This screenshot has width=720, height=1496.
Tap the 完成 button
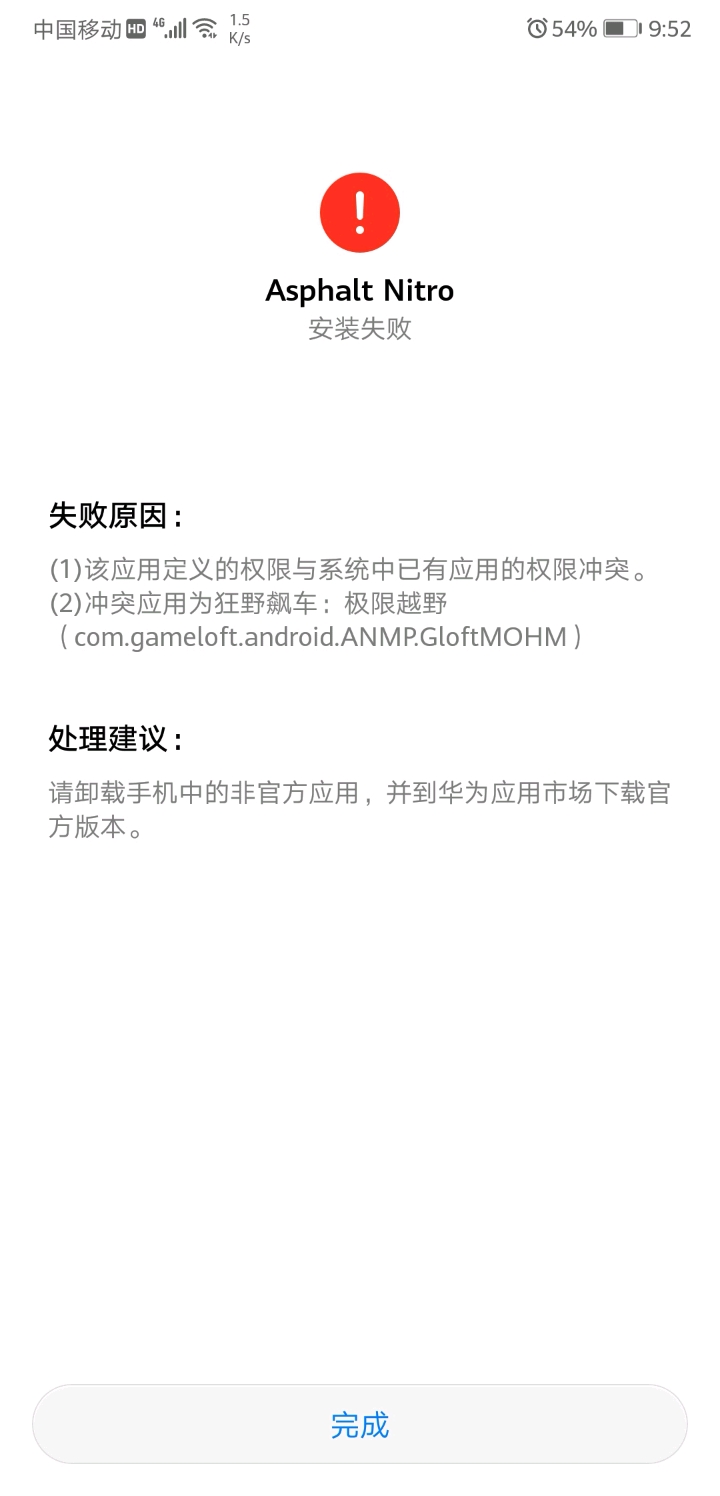click(x=360, y=1424)
